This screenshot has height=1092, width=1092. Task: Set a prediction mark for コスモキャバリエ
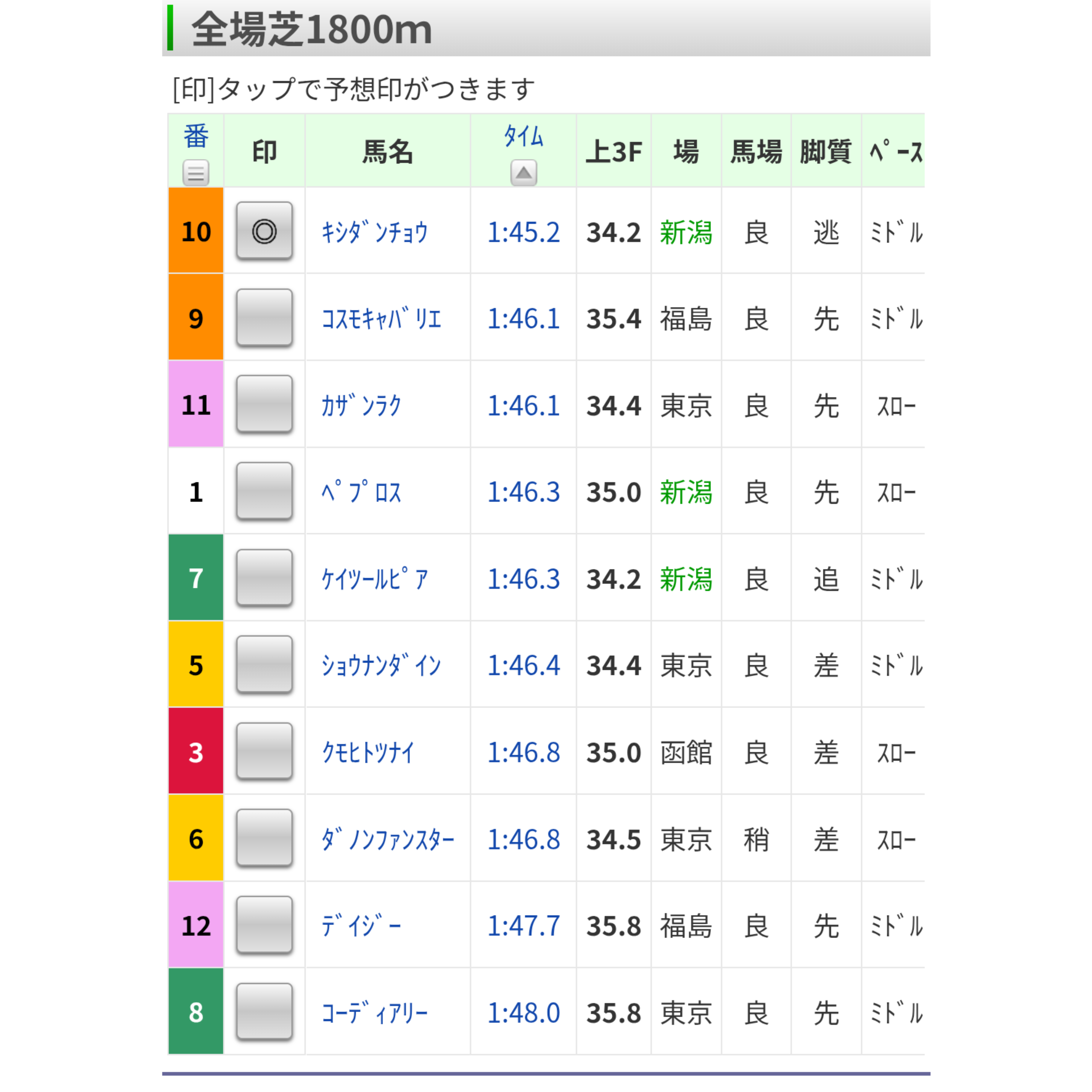pos(264,318)
